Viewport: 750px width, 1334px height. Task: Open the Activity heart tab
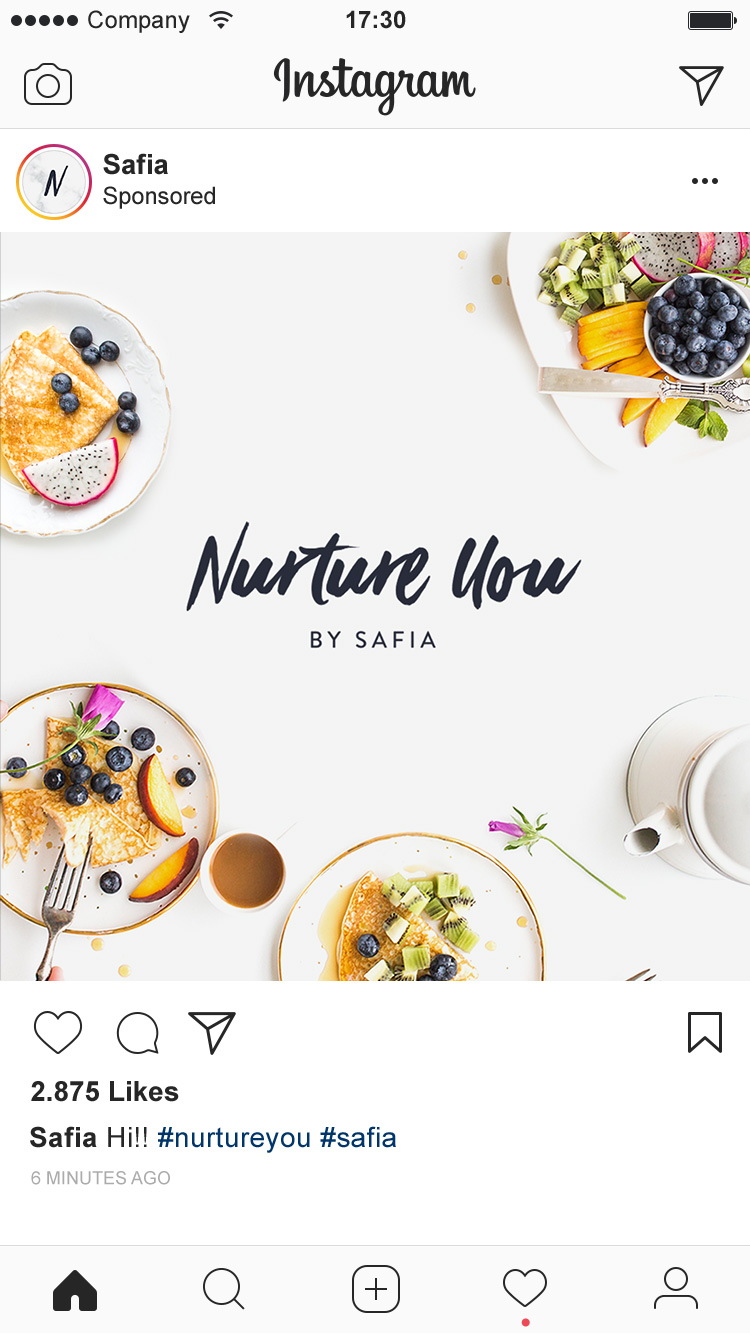tap(525, 1288)
